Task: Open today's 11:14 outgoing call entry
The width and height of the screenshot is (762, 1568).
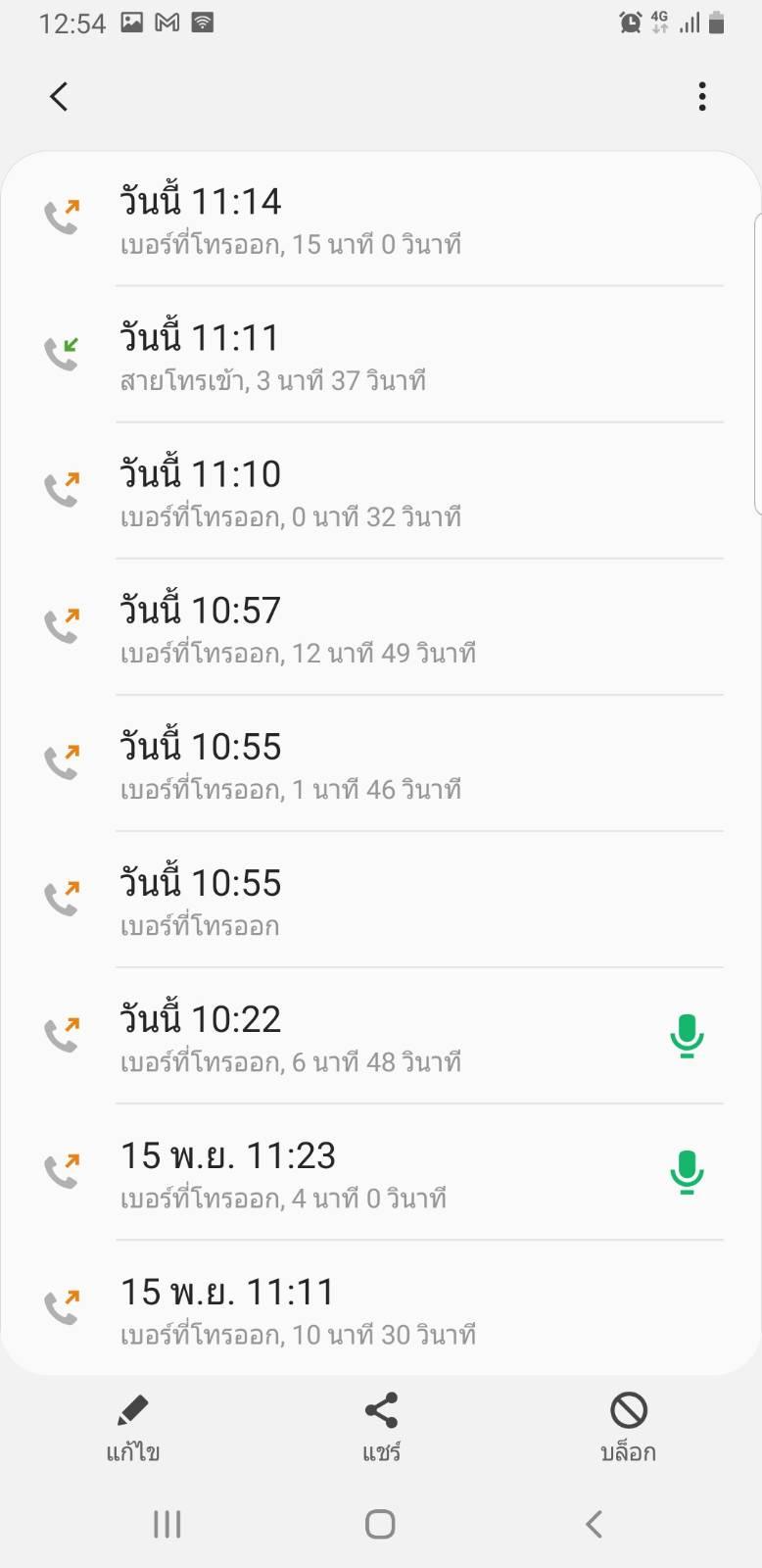Action: [381, 219]
